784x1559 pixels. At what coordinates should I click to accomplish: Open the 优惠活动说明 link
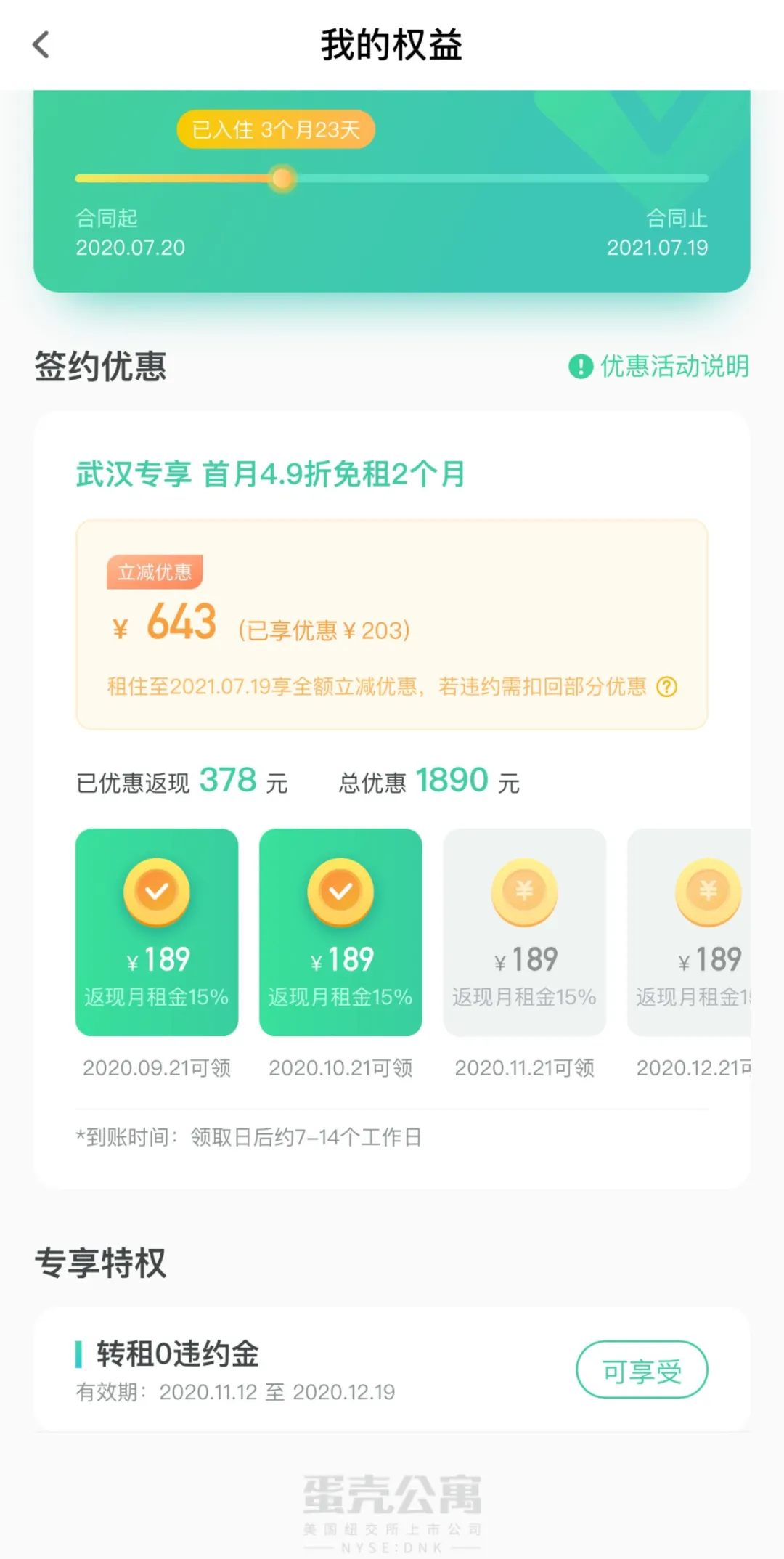[x=659, y=366]
